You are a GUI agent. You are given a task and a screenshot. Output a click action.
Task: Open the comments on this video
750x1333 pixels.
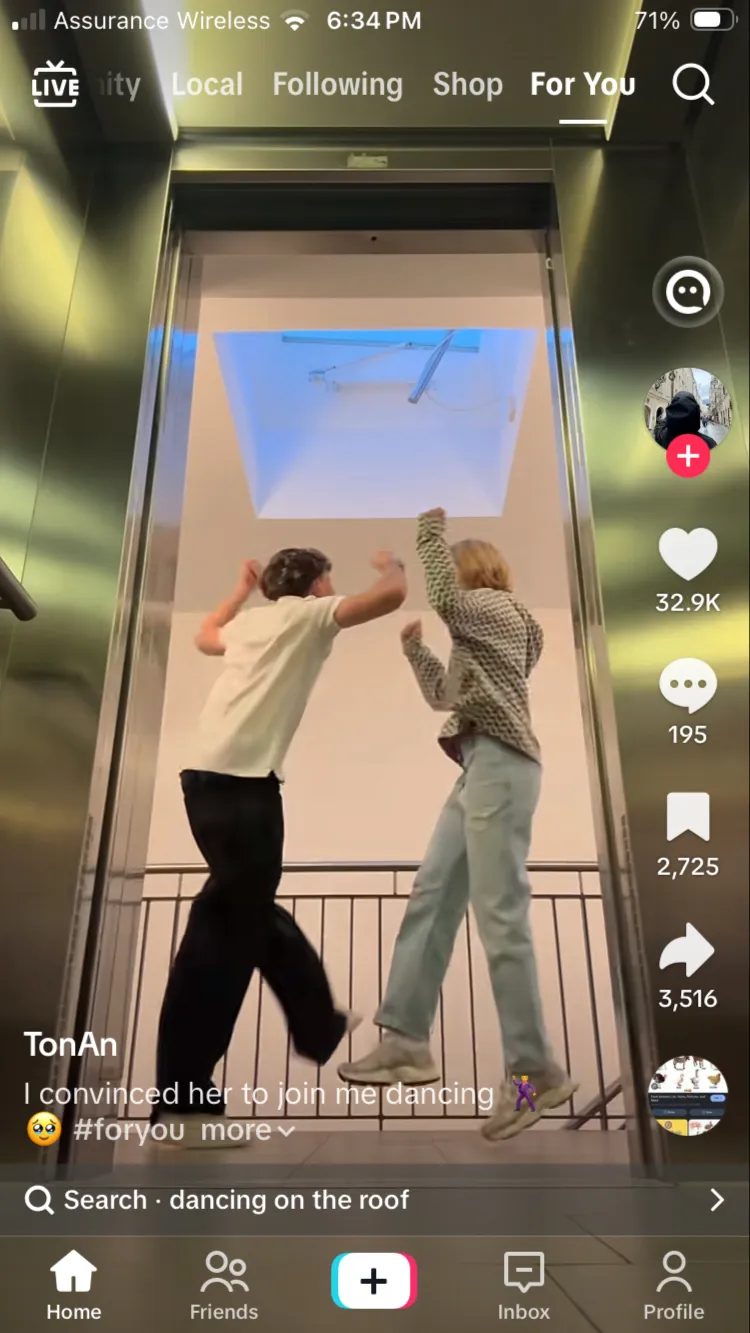pos(688,686)
